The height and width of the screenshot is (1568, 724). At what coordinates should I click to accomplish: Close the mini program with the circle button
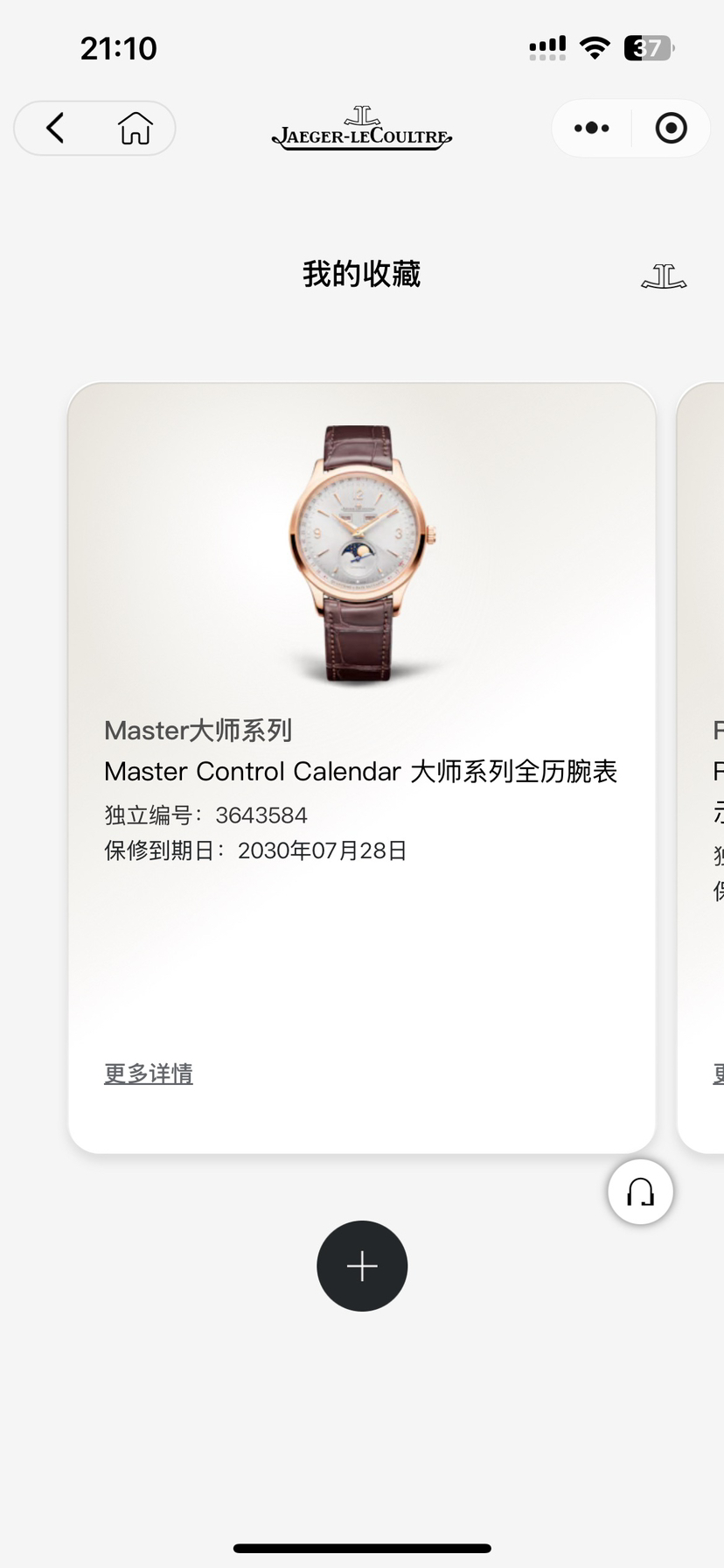tap(671, 128)
